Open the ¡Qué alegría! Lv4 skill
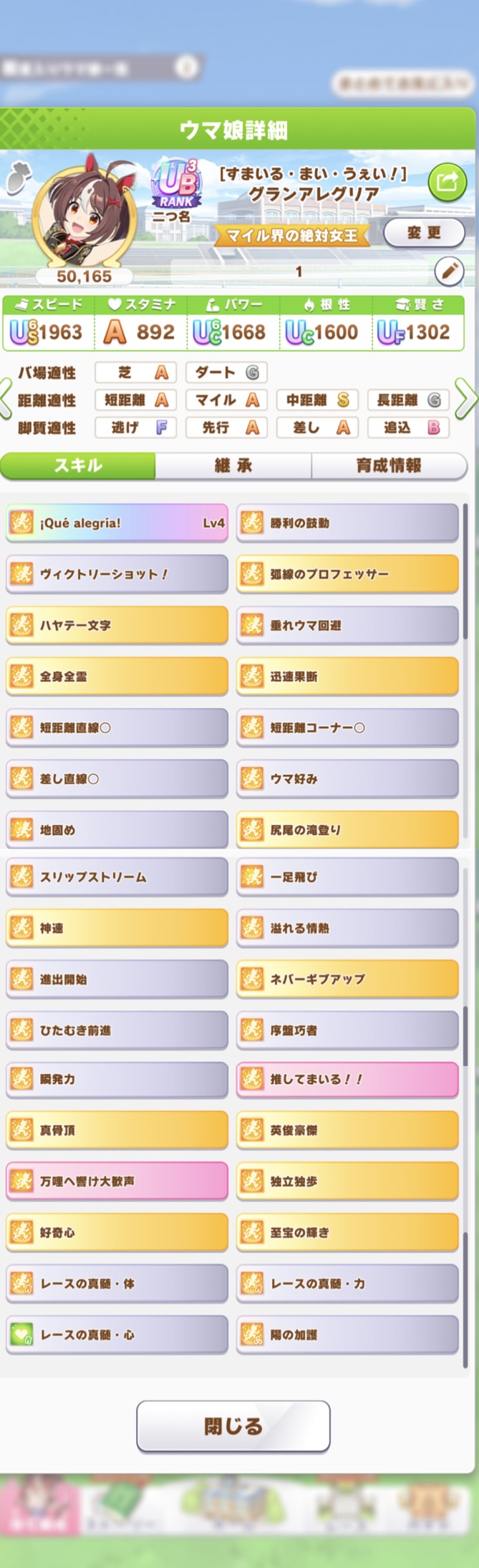This screenshot has width=479, height=1568. click(x=117, y=523)
